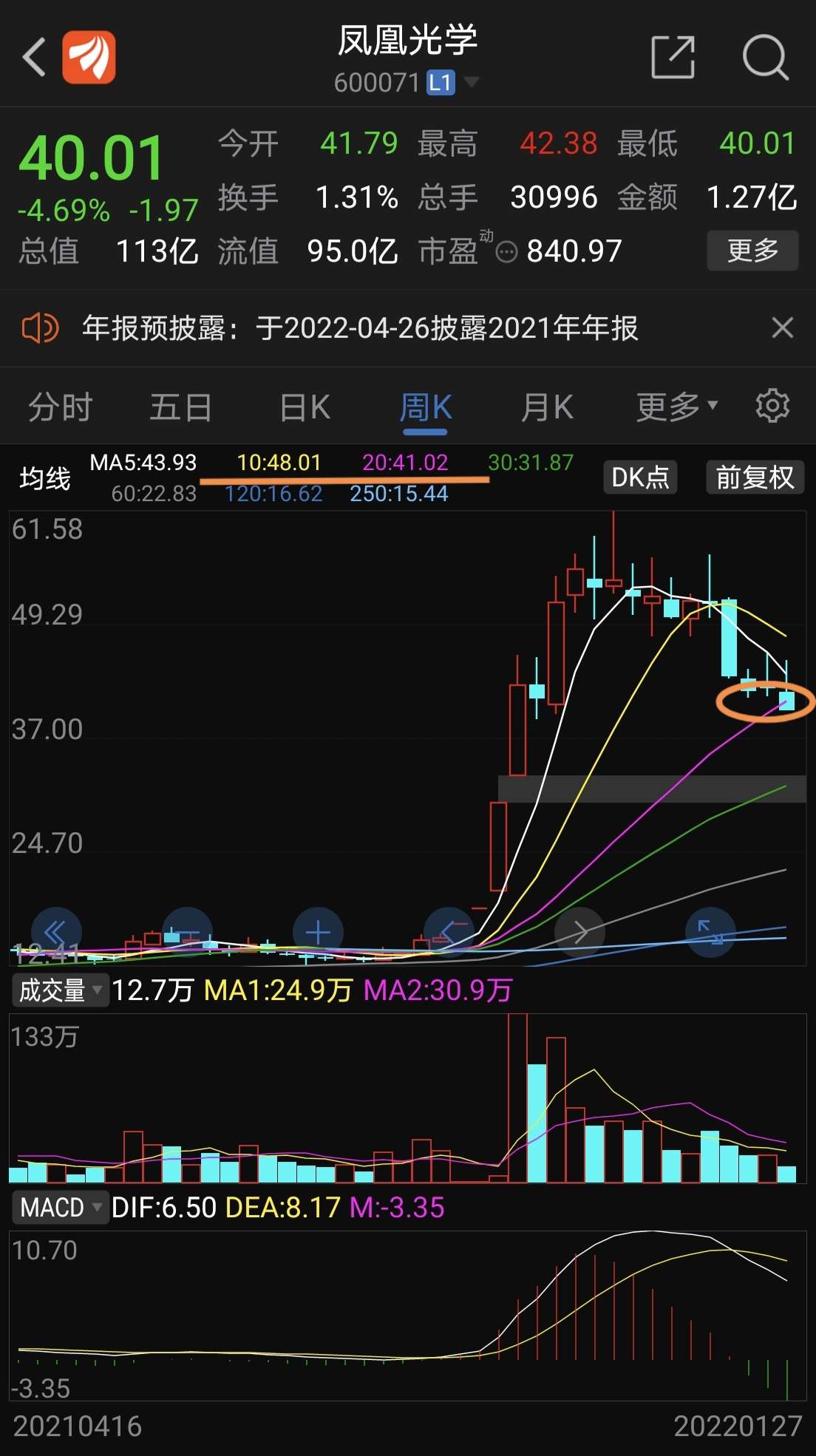Screen dimensions: 816x1456
Task: Zoom in the K-line chart with plus
Action: (318, 933)
